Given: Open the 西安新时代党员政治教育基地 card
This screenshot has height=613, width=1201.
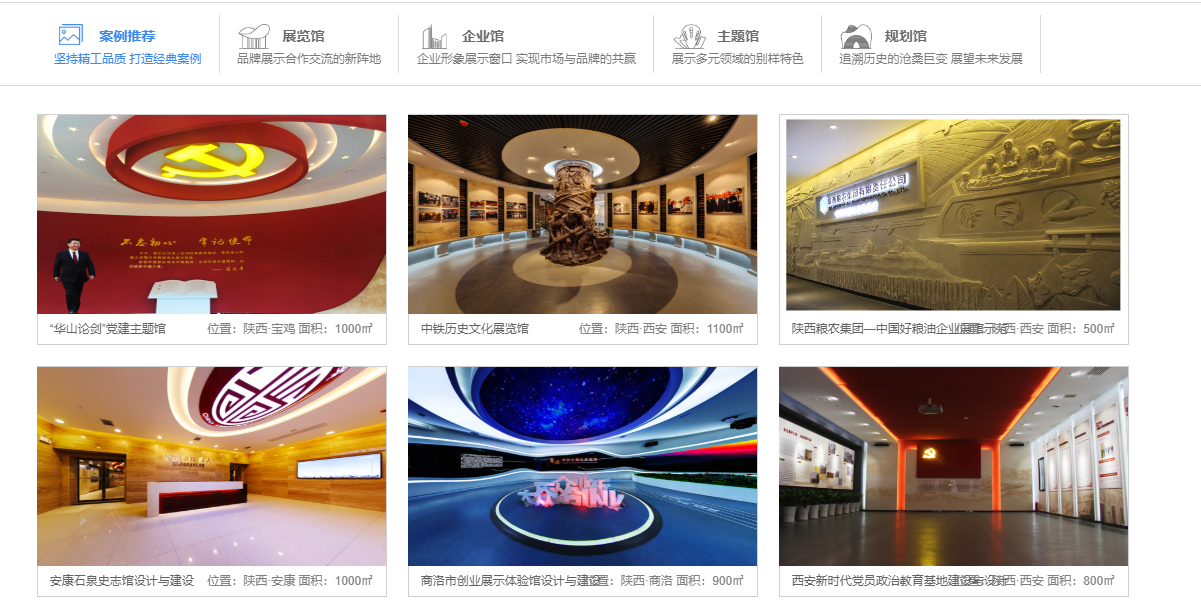Looking at the screenshot, I should (953, 467).
